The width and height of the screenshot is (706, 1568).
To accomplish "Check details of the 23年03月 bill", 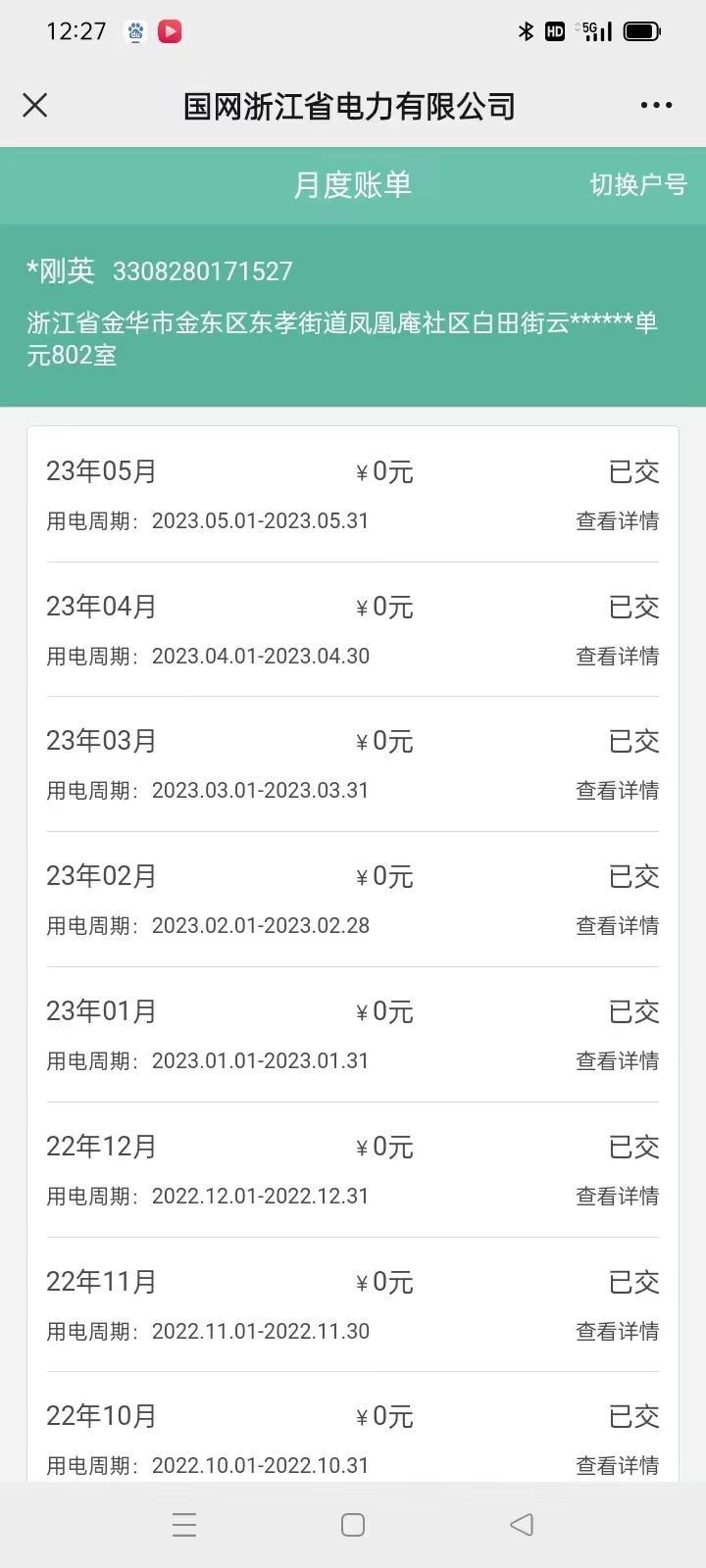I will tap(617, 791).
